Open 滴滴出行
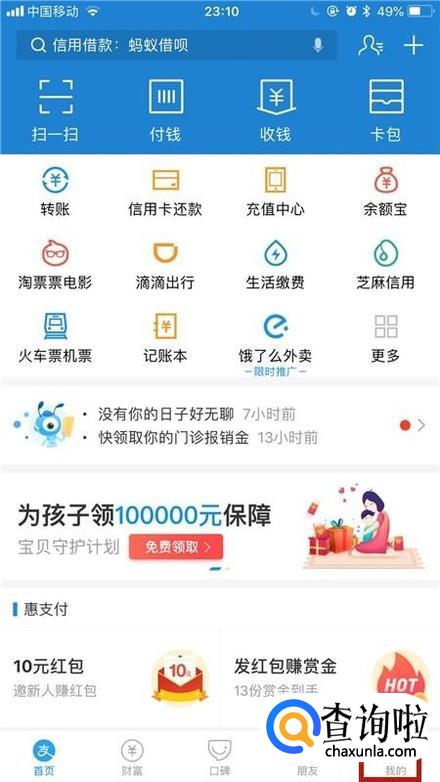Image resolution: width=440 pixels, height=782 pixels. tap(166, 265)
